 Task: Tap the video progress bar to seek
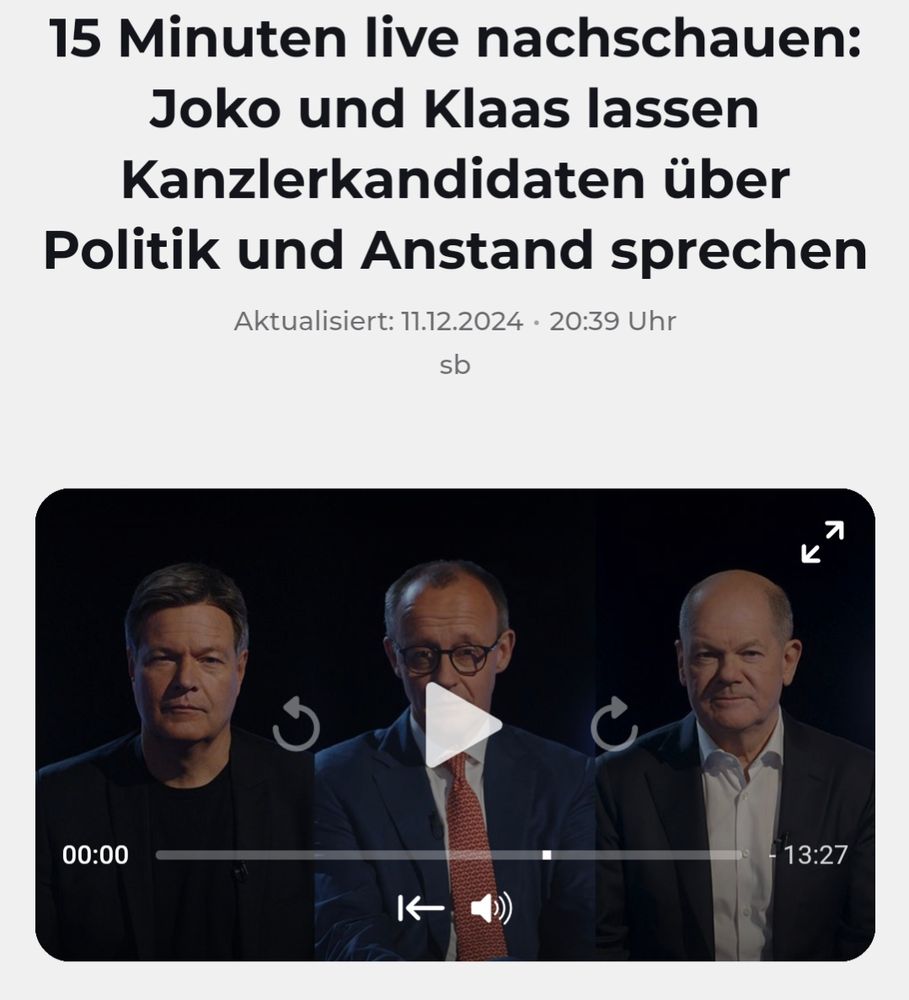450,855
